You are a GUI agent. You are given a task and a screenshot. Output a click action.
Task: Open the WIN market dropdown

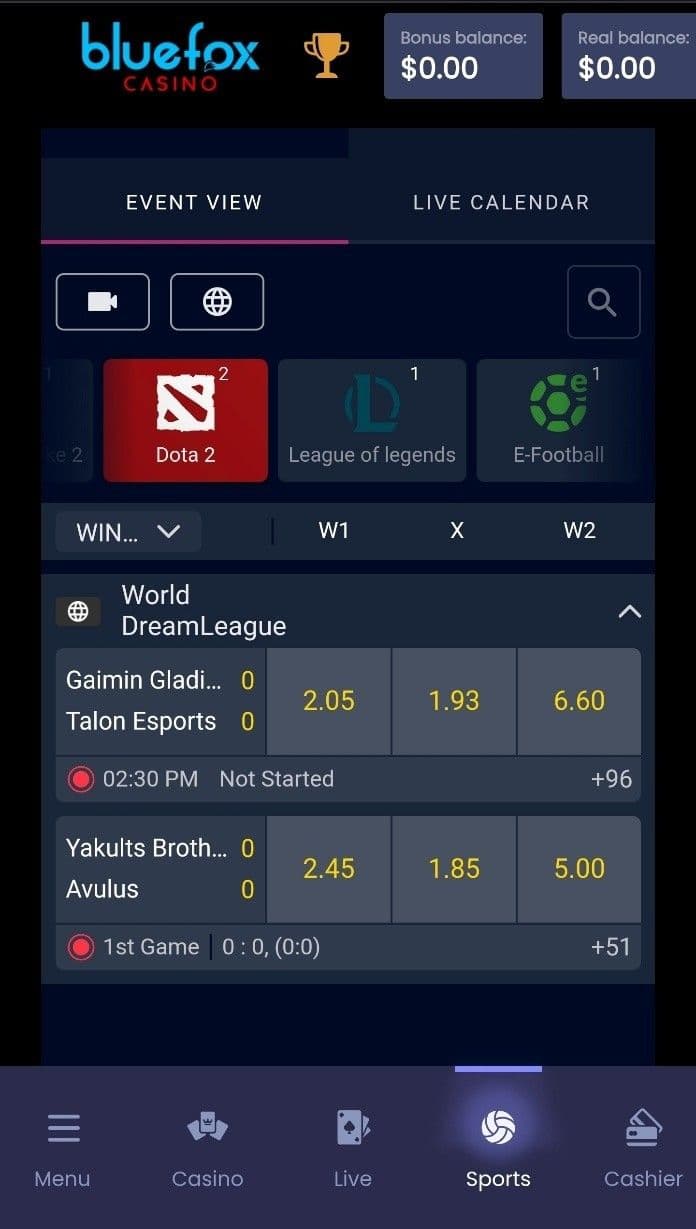[128, 532]
